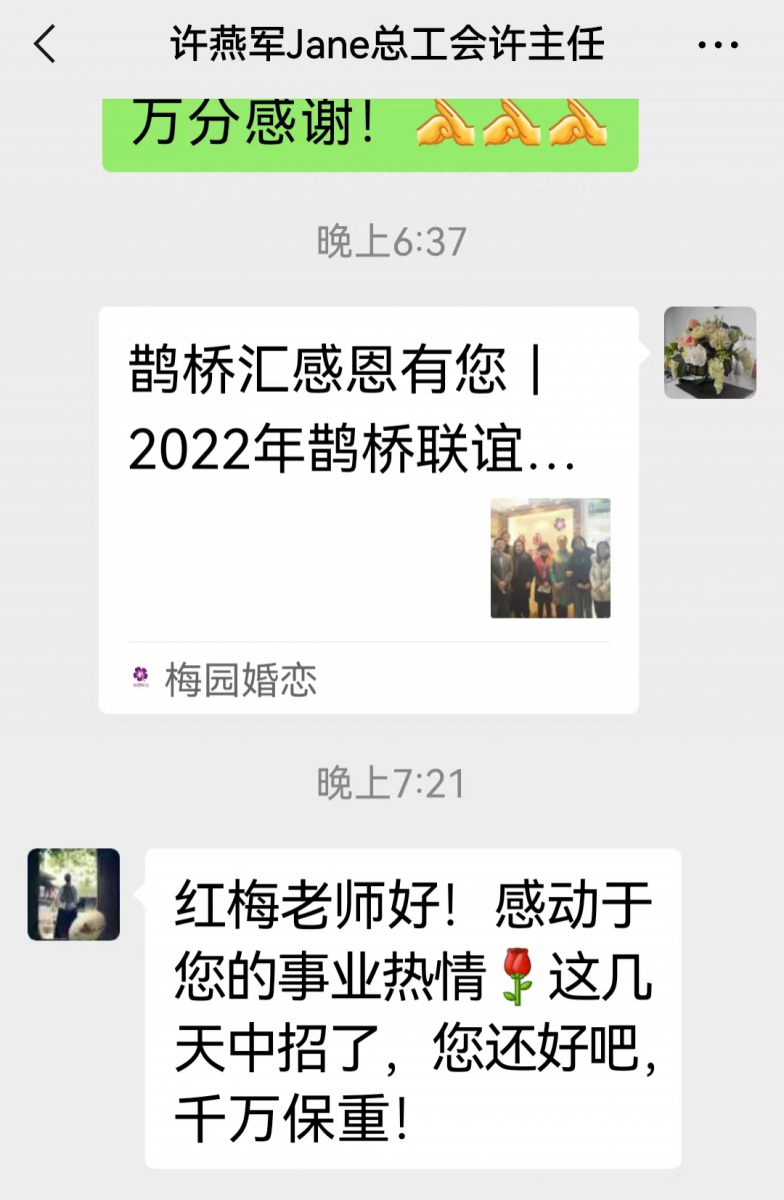Screen dimensions: 784x1200
Task: Open the shared 鹊桥汇感恩有您 article card
Action: point(368,509)
